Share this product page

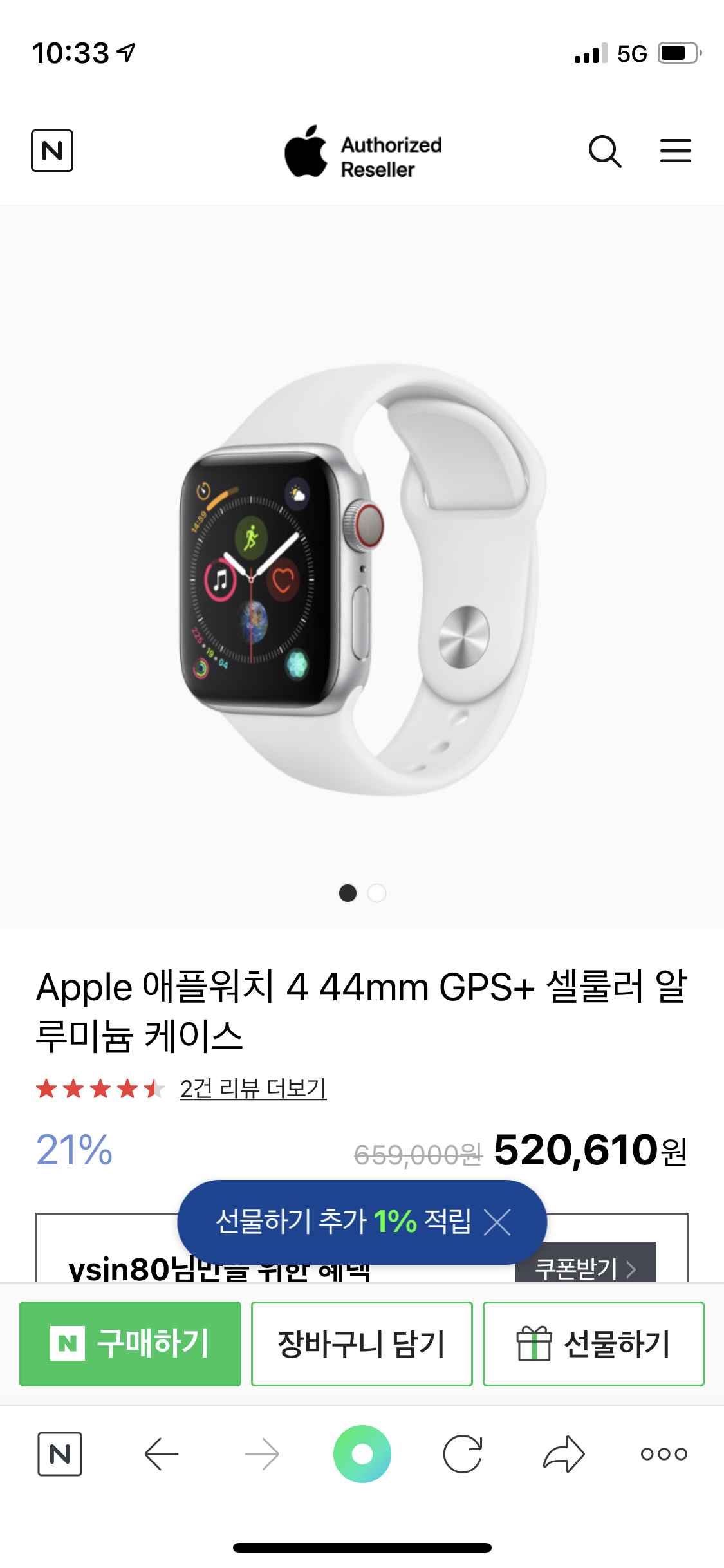[x=564, y=1454]
